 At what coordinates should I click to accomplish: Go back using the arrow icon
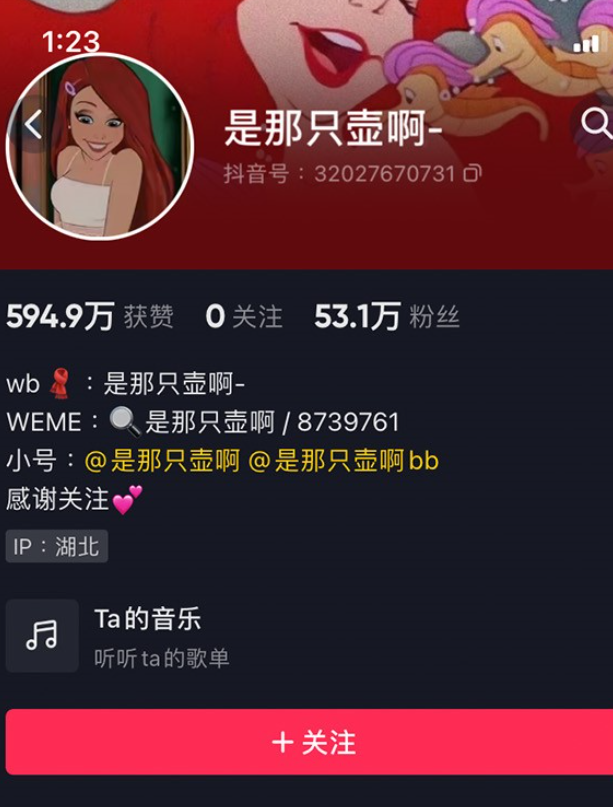tap(33, 125)
